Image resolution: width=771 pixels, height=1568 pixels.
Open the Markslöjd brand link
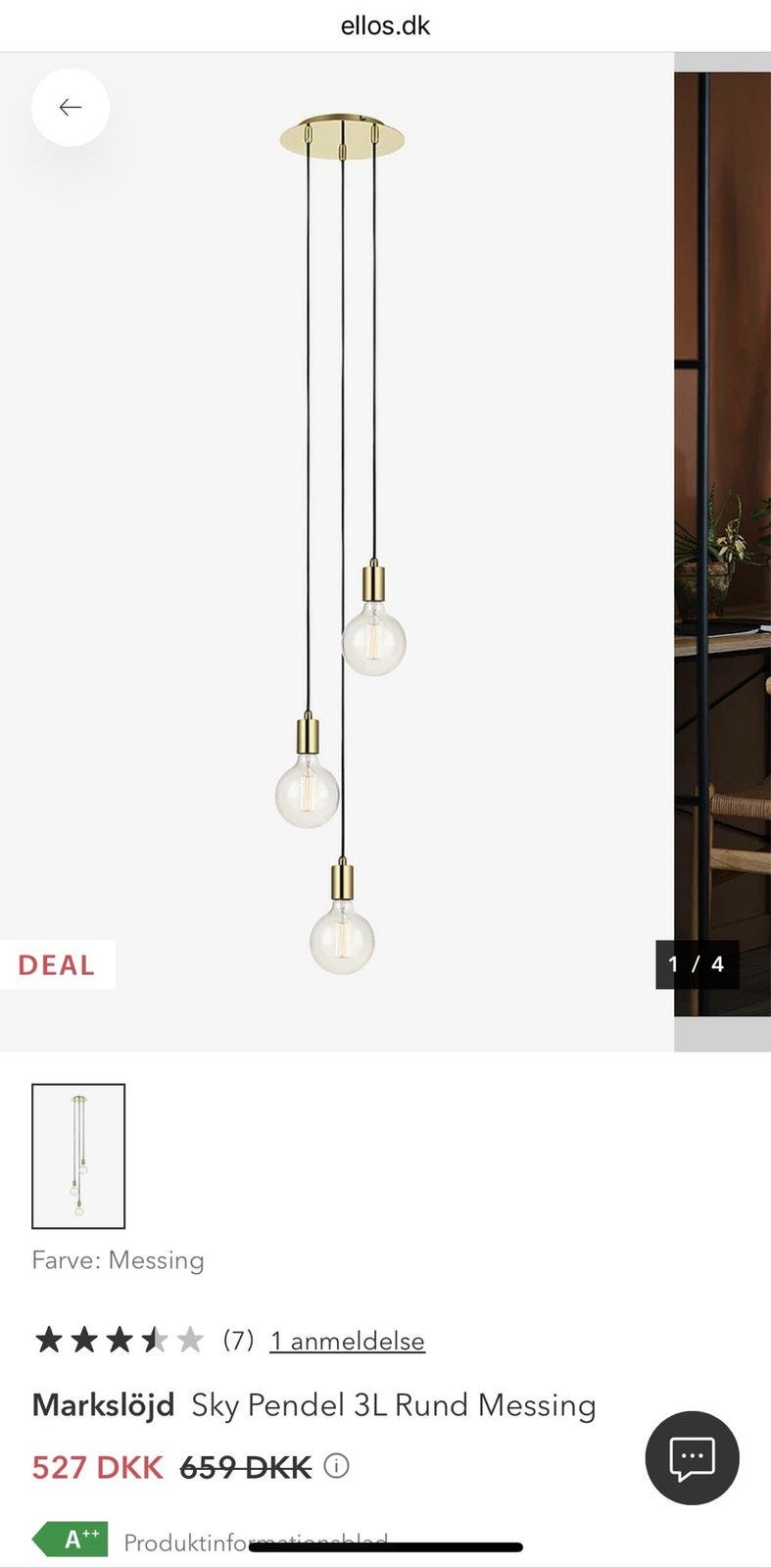point(103,1405)
